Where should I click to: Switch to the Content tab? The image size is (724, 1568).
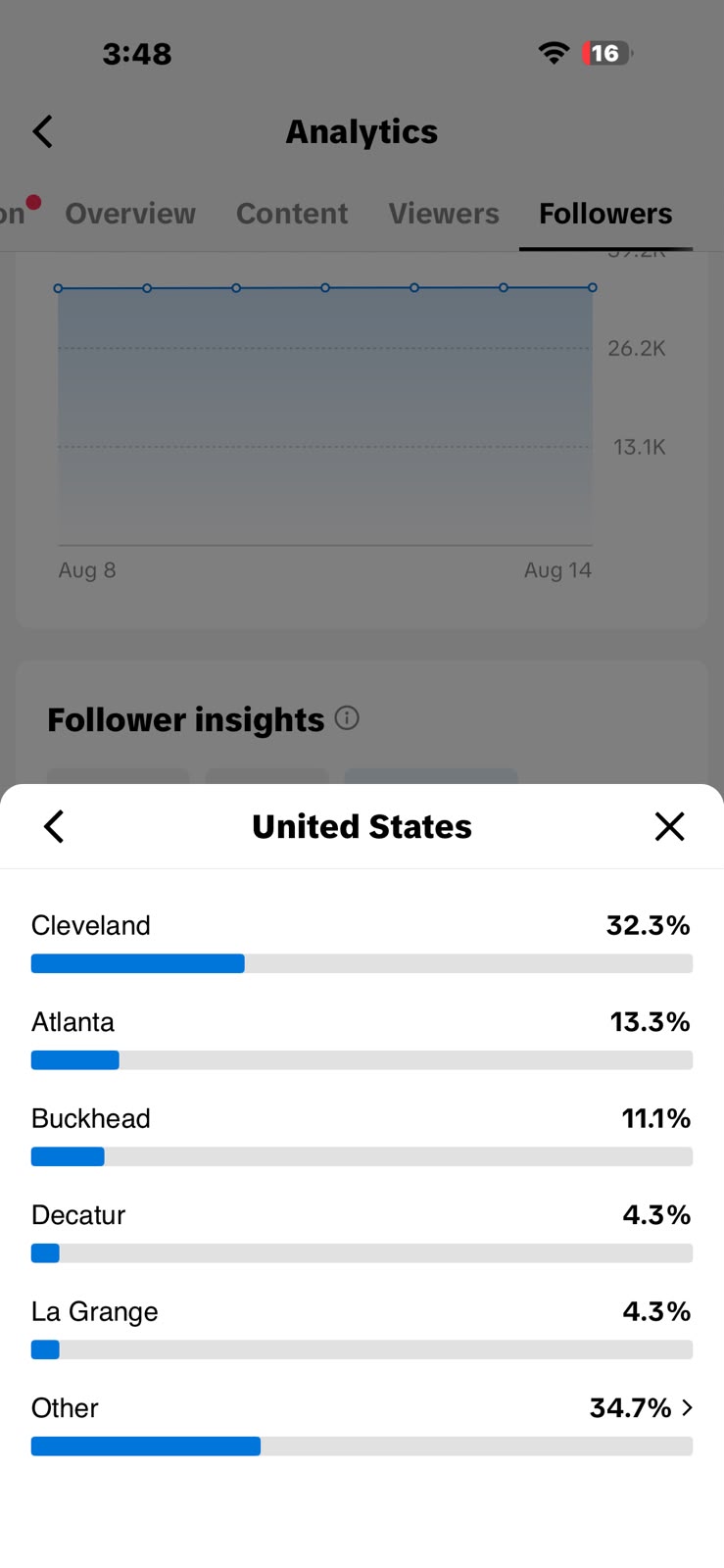[x=292, y=214]
